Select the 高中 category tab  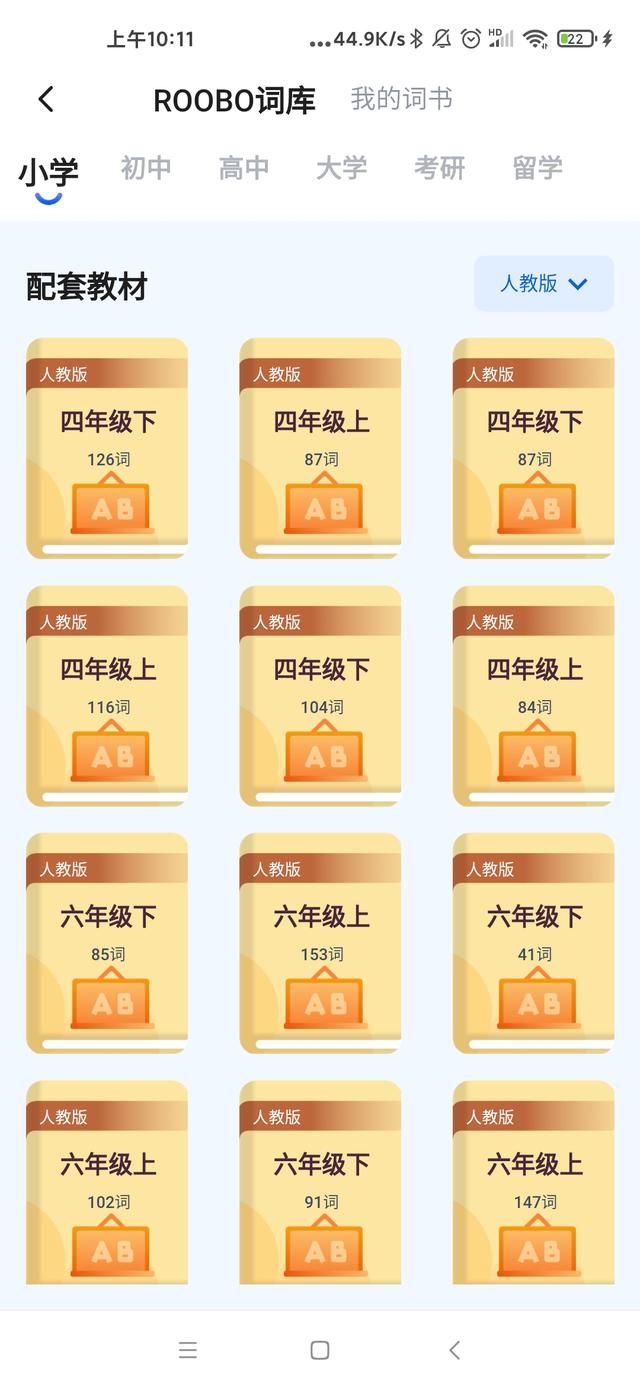[244, 168]
